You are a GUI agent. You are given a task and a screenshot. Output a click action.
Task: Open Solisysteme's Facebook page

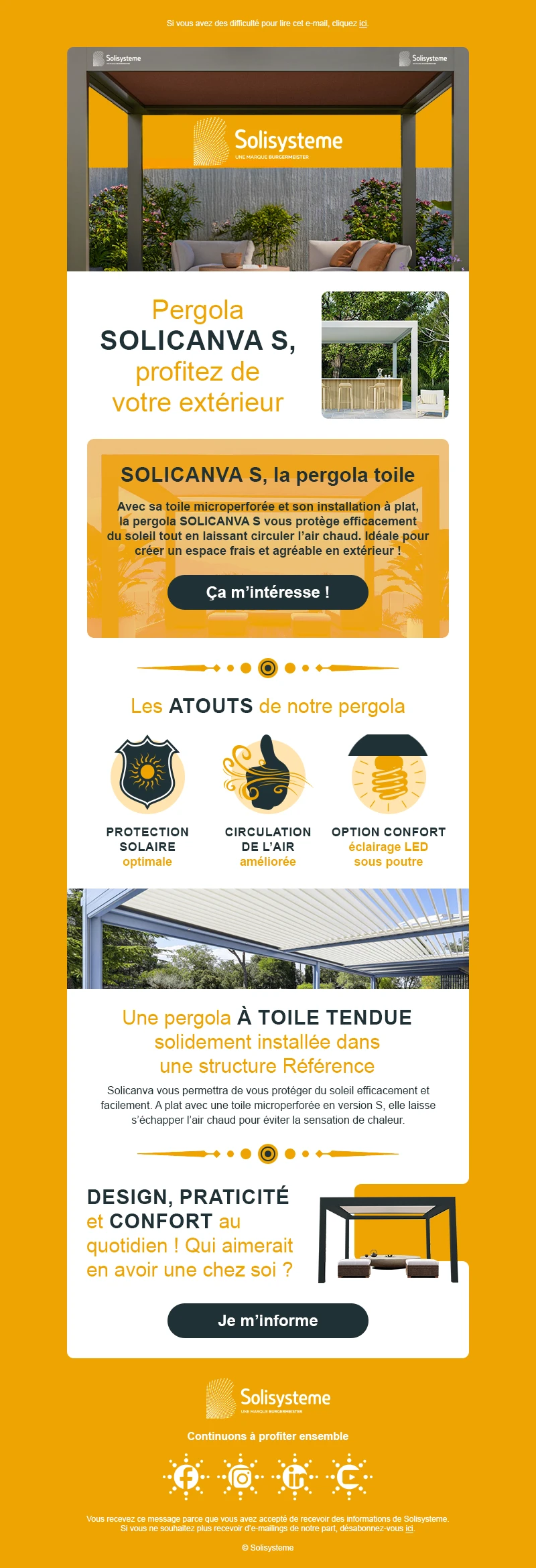click(x=186, y=1476)
